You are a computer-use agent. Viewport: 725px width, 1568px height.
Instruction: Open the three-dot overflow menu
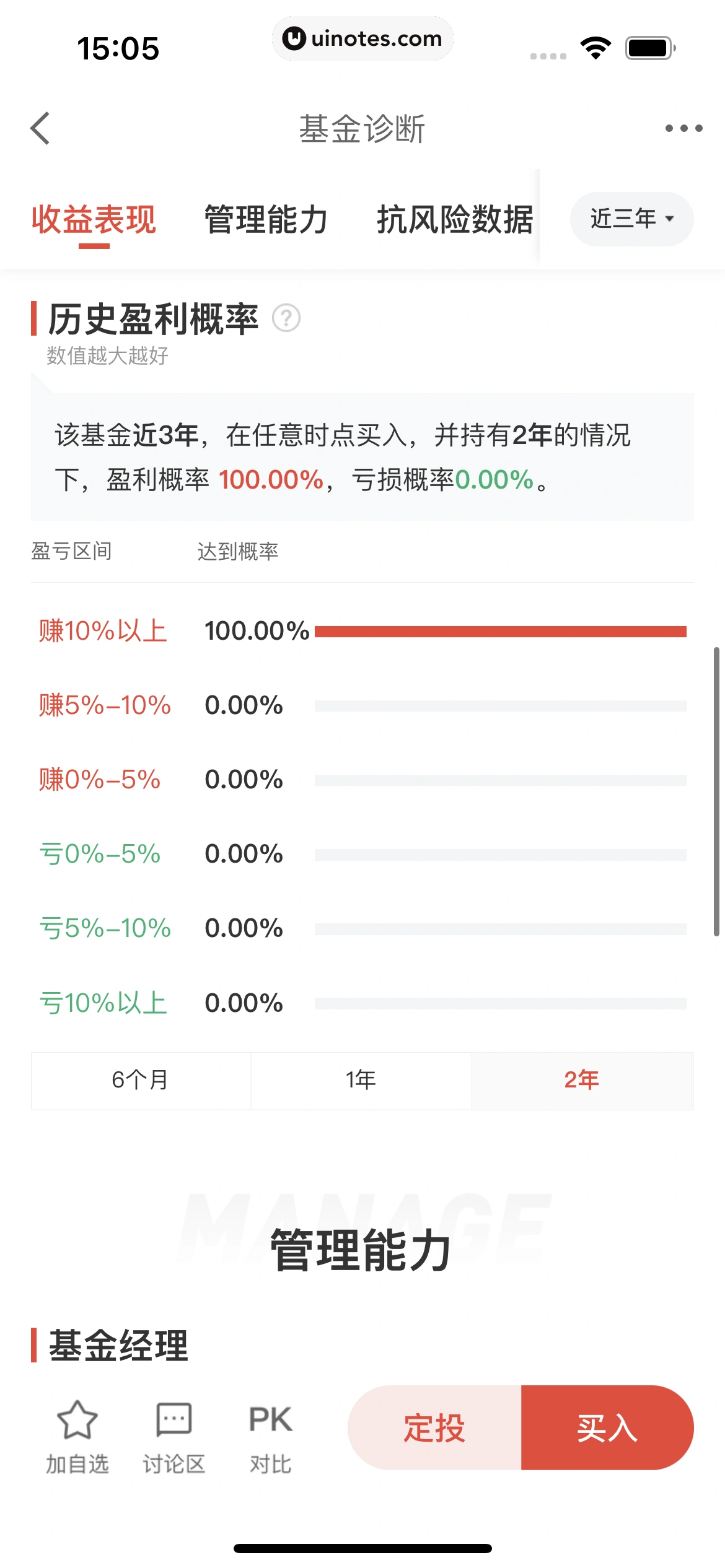(683, 128)
